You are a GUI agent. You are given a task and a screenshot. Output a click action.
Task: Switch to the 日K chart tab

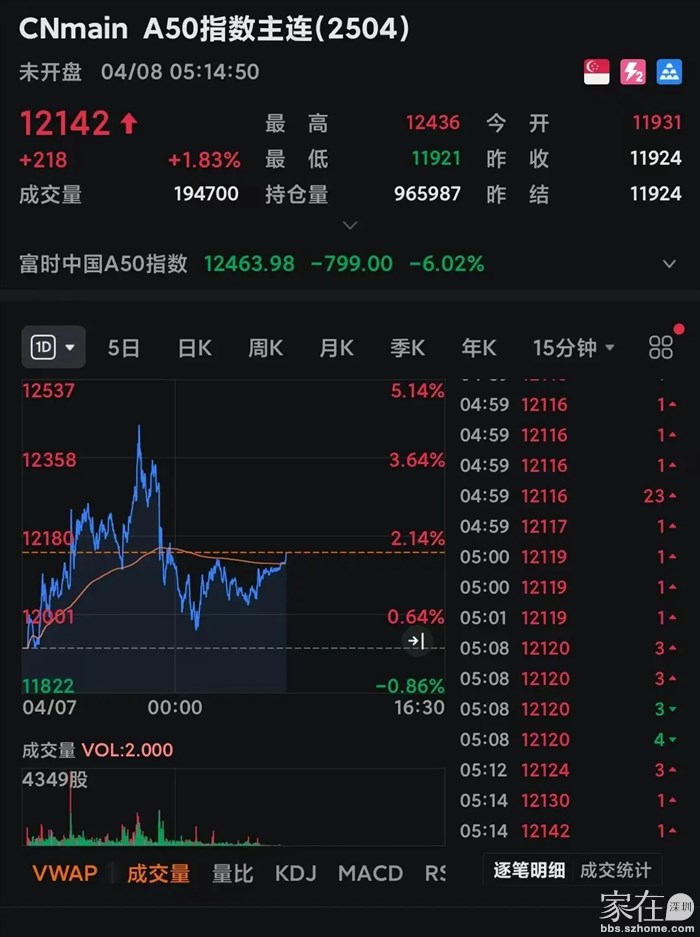194,348
